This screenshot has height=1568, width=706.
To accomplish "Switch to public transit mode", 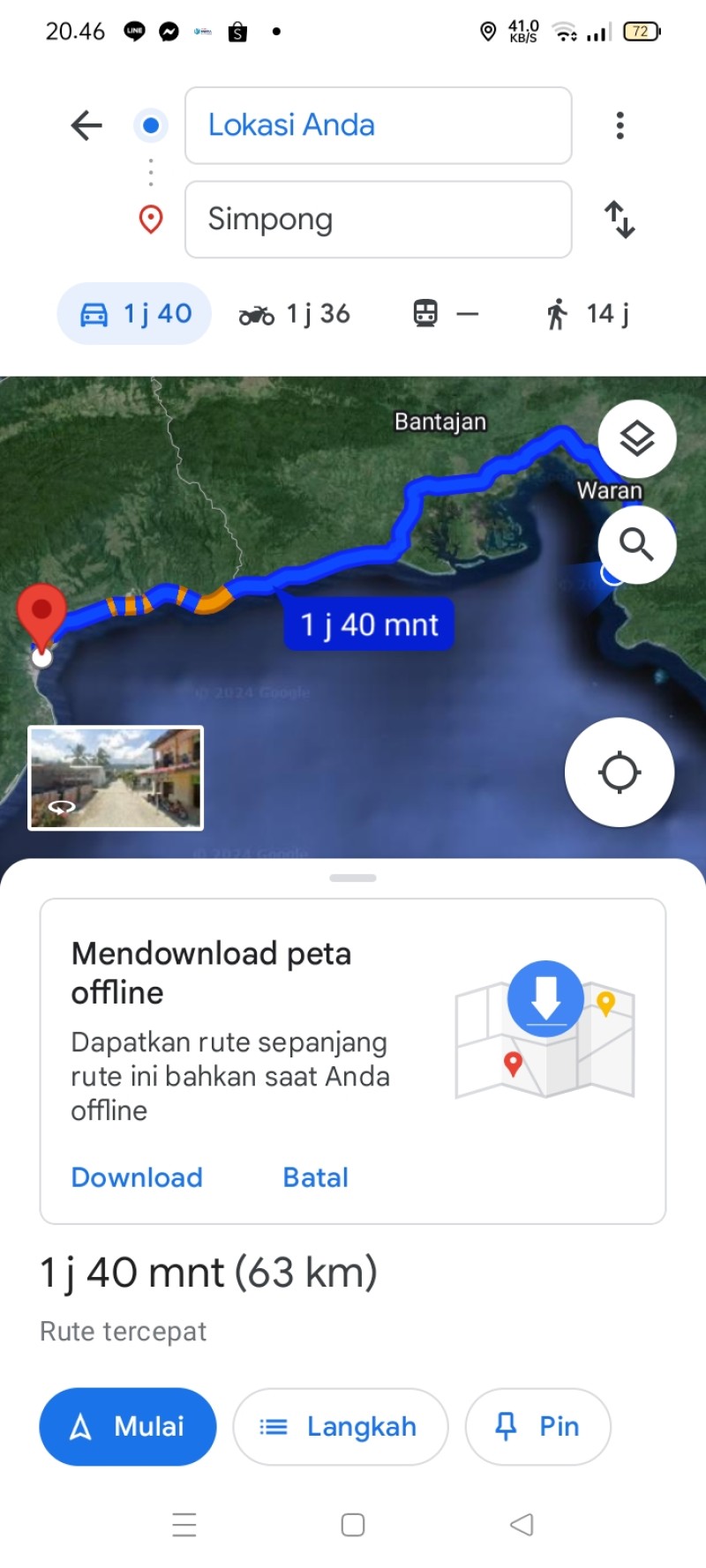I will 447,314.
